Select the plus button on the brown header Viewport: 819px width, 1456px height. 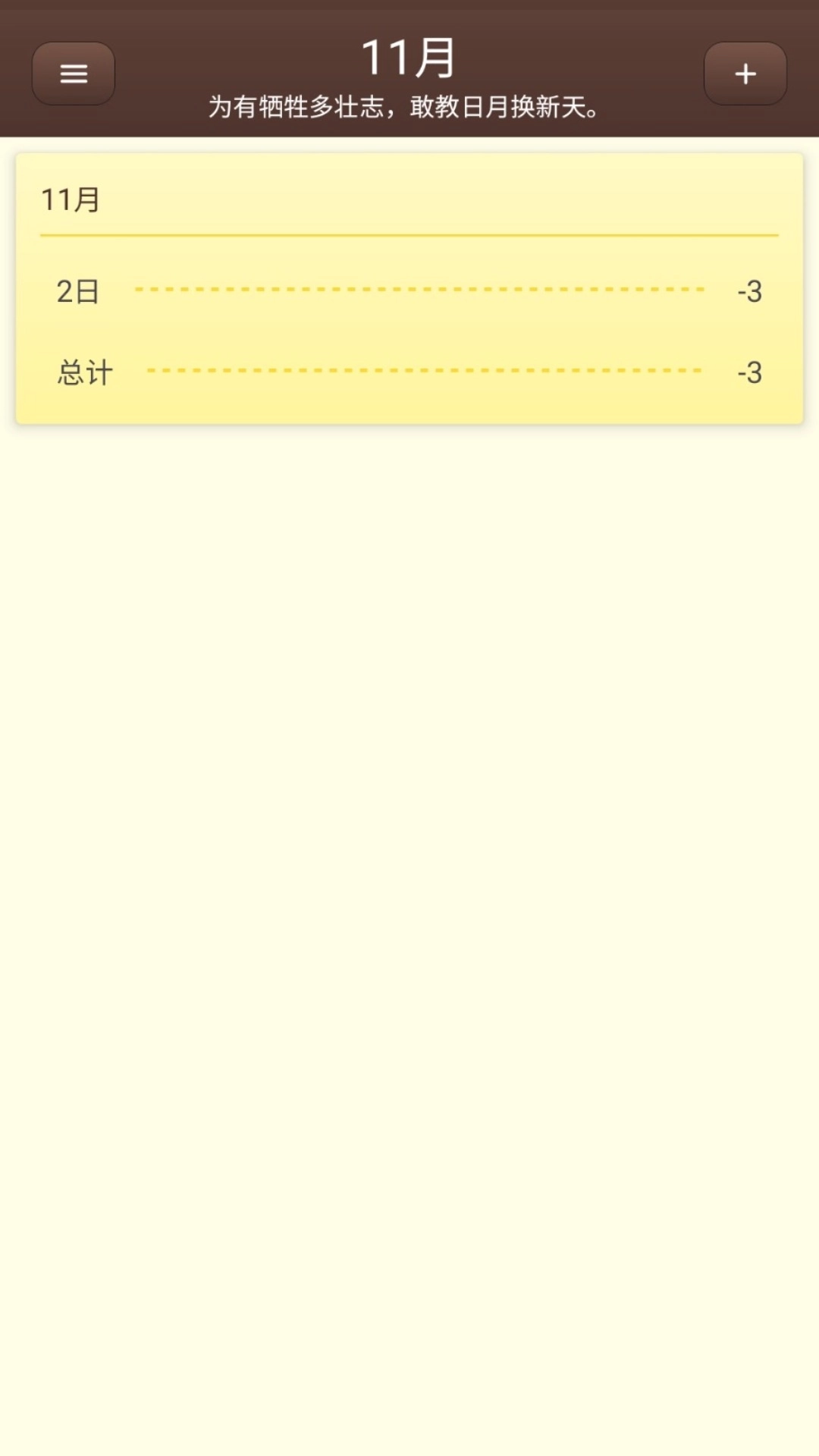tap(745, 73)
